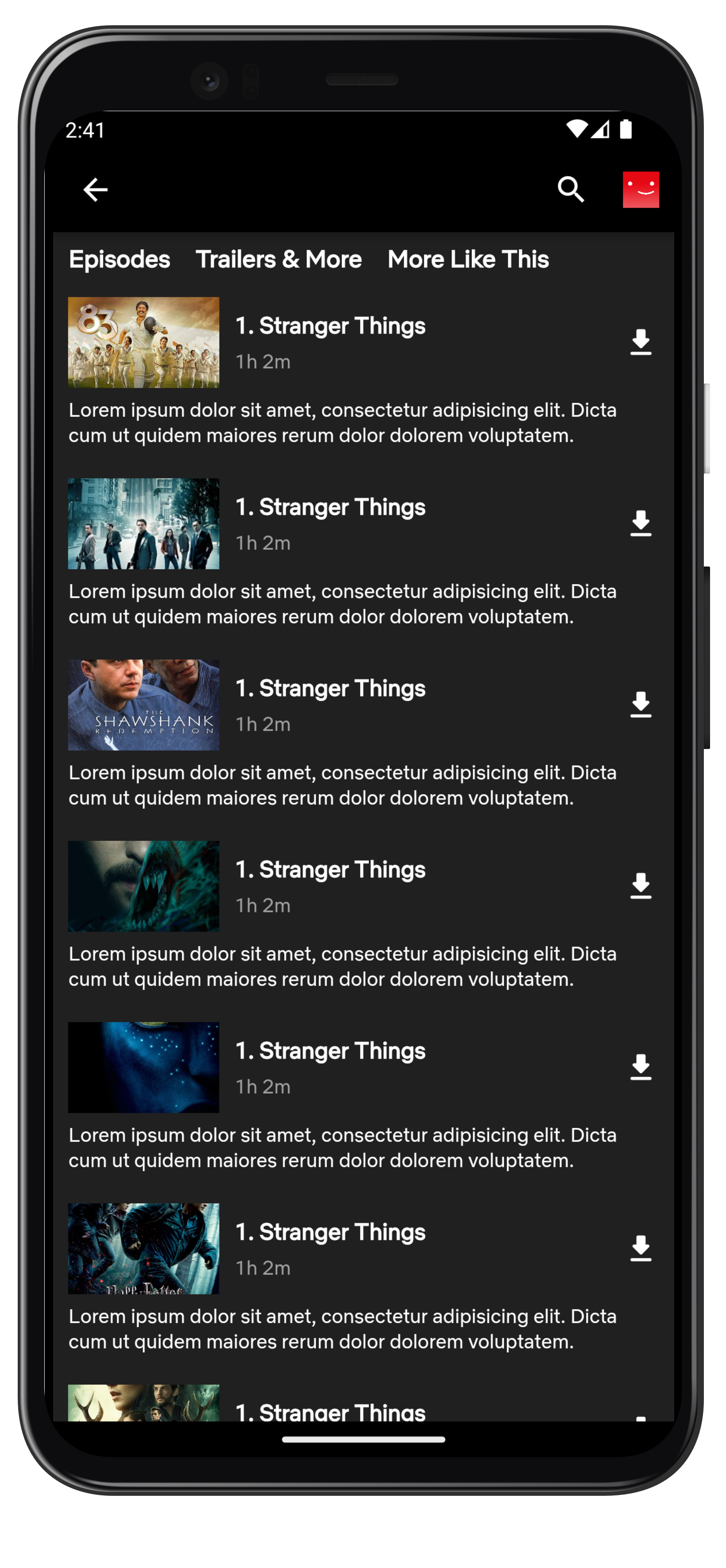Download the episode beside the dark fanged creature thumbnail
This screenshot has height=1568, width=726.
[640, 885]
